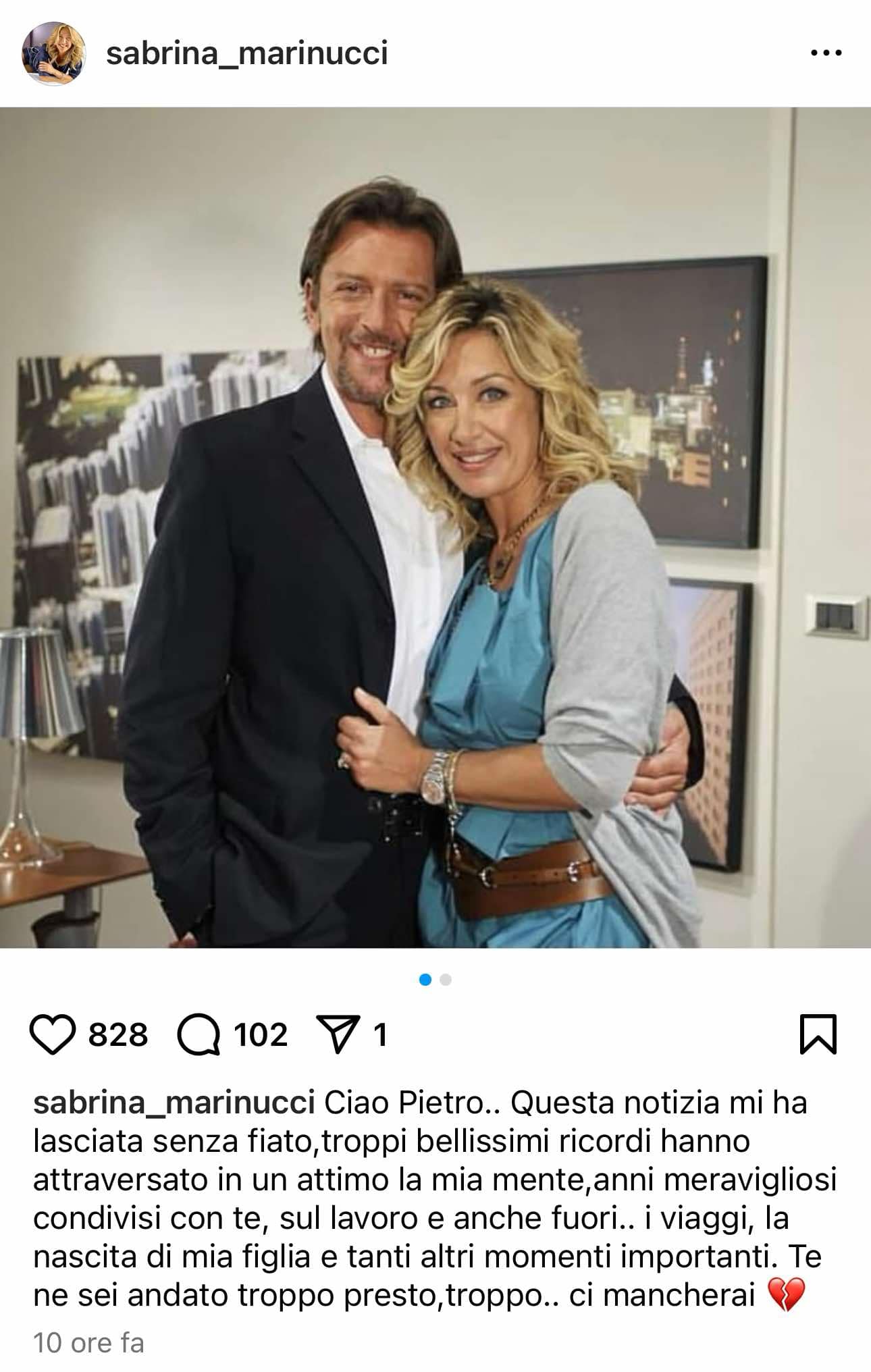Tap the carousel page indicator dots
871x1372 pixels.
point(435,980)
